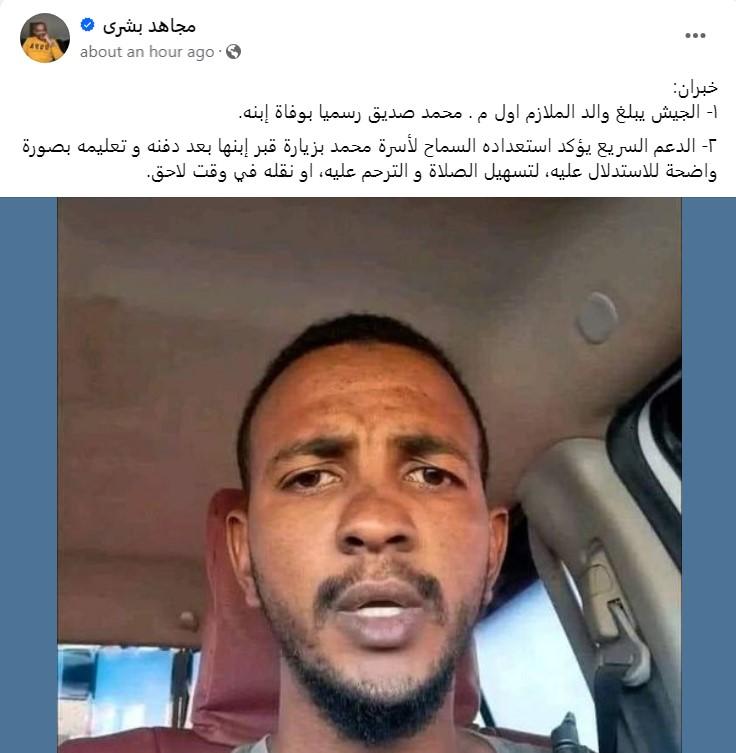
Task: Open the post's three-dot options menu
Action: coord(695,35)
